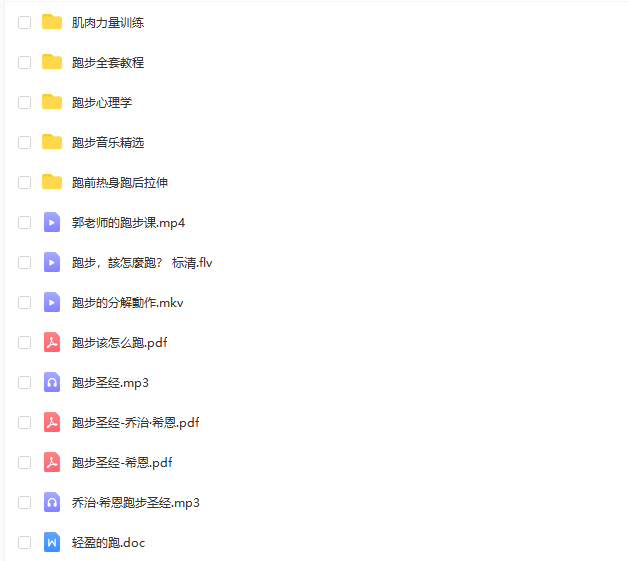Open the 肌肉力量训练 folder

[x=108, y=22]
